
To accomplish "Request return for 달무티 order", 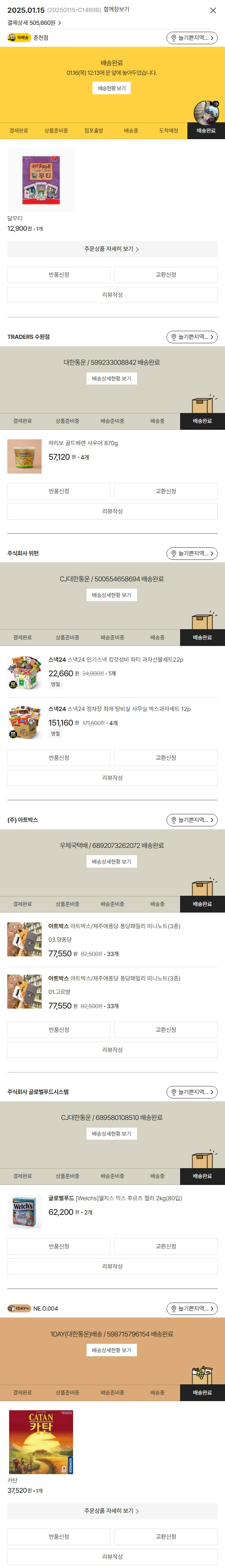I will pyautogui.click(x=59, y=275).
